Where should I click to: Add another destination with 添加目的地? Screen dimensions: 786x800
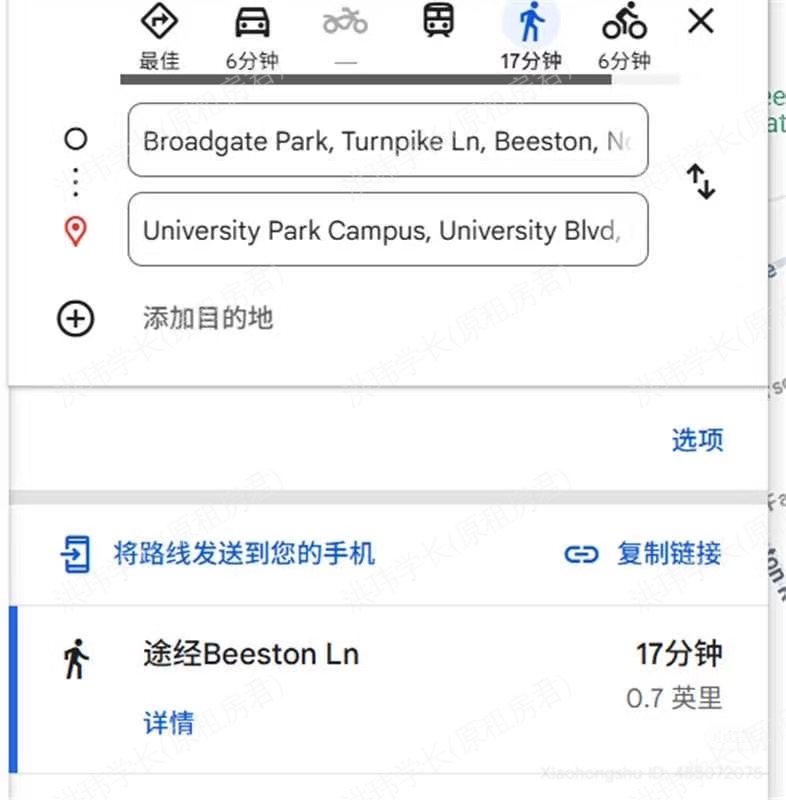click(207, 319)
